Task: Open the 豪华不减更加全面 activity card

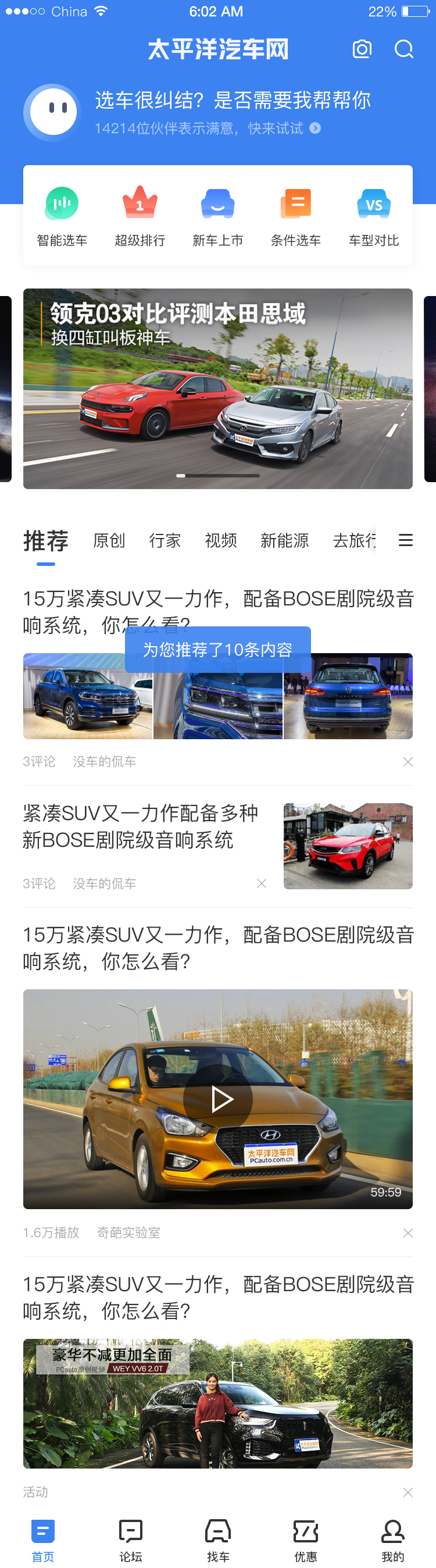Action: 217,1403
